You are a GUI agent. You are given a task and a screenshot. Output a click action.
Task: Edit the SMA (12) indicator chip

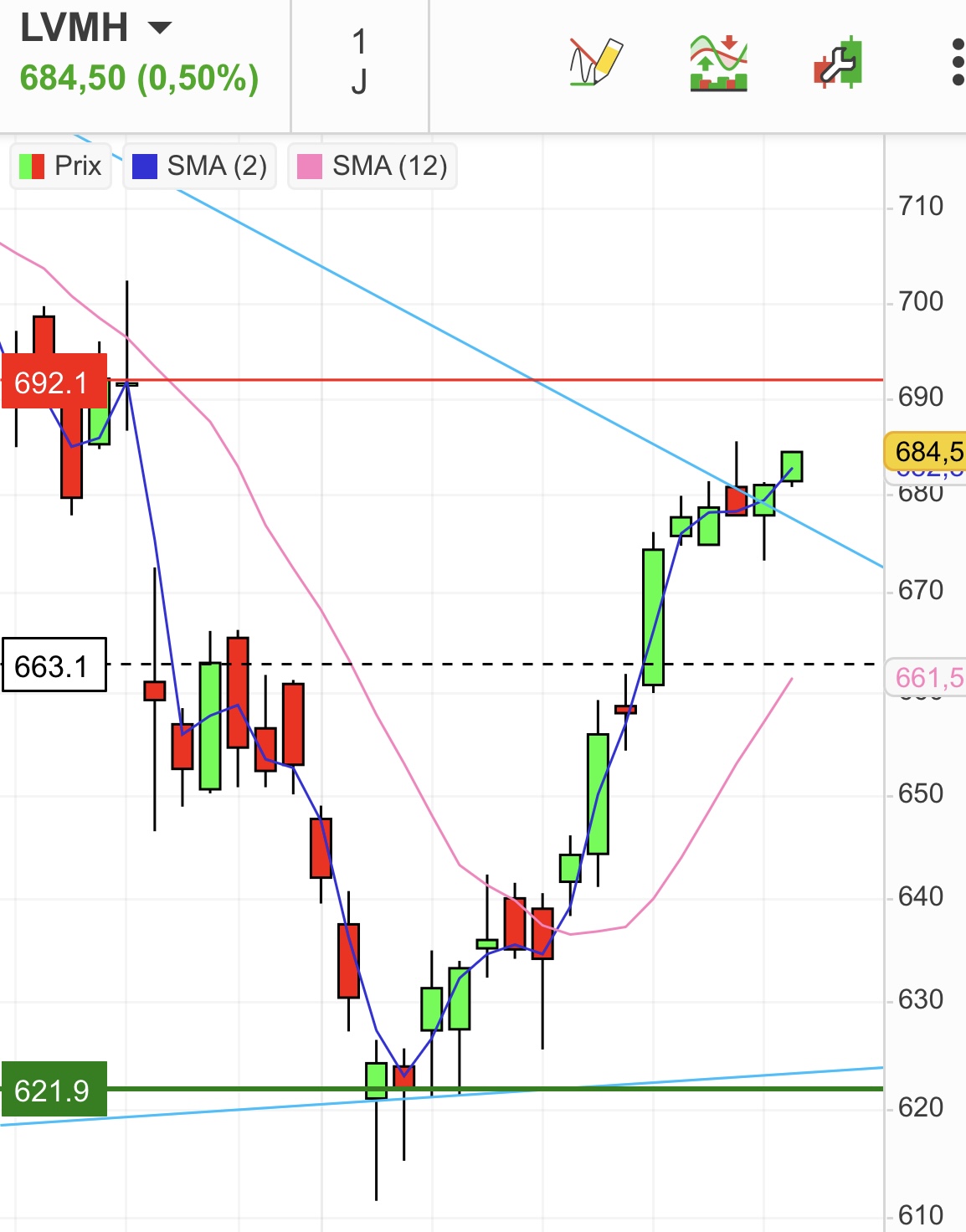coord(373,166)
